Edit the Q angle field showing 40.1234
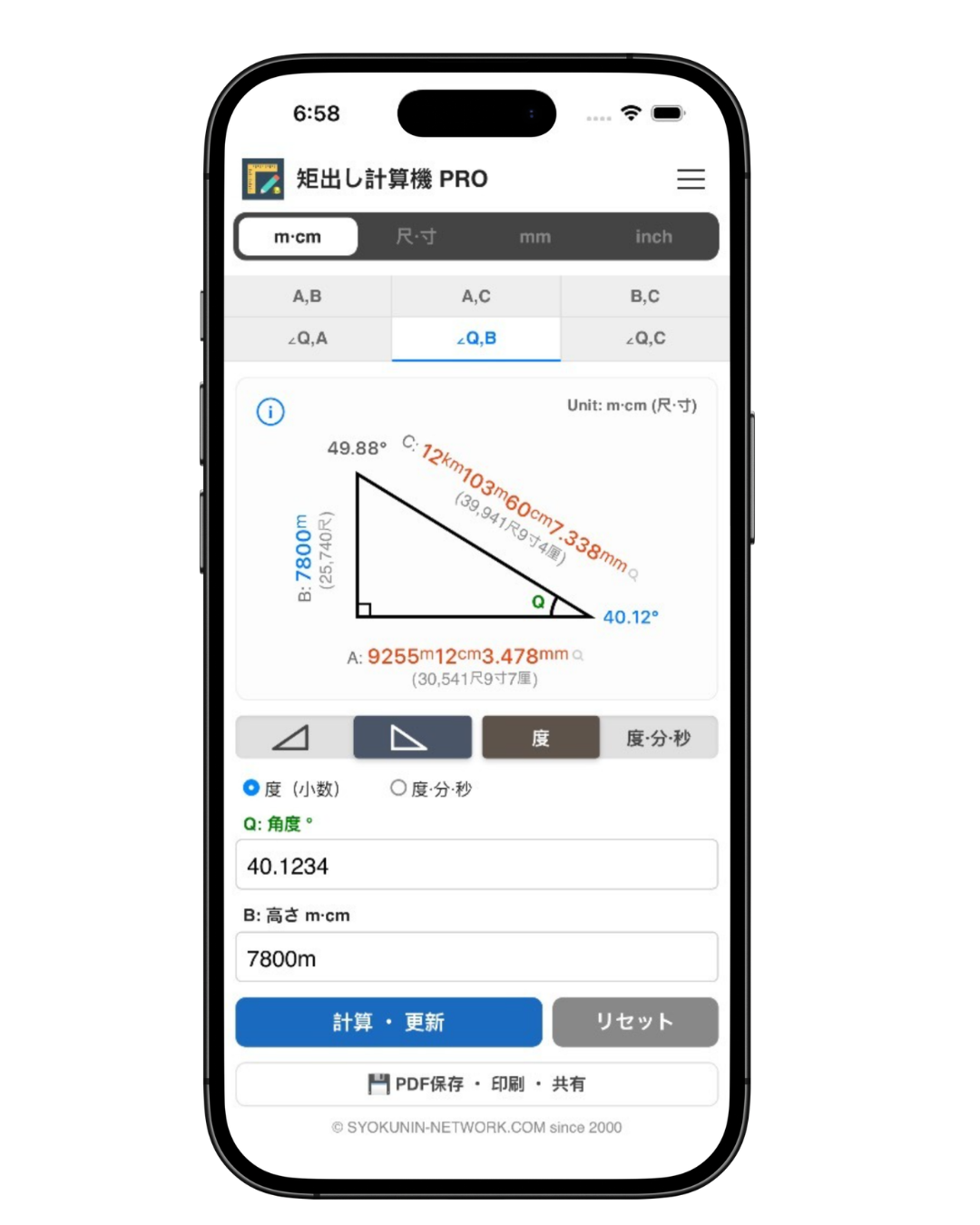 476,865
